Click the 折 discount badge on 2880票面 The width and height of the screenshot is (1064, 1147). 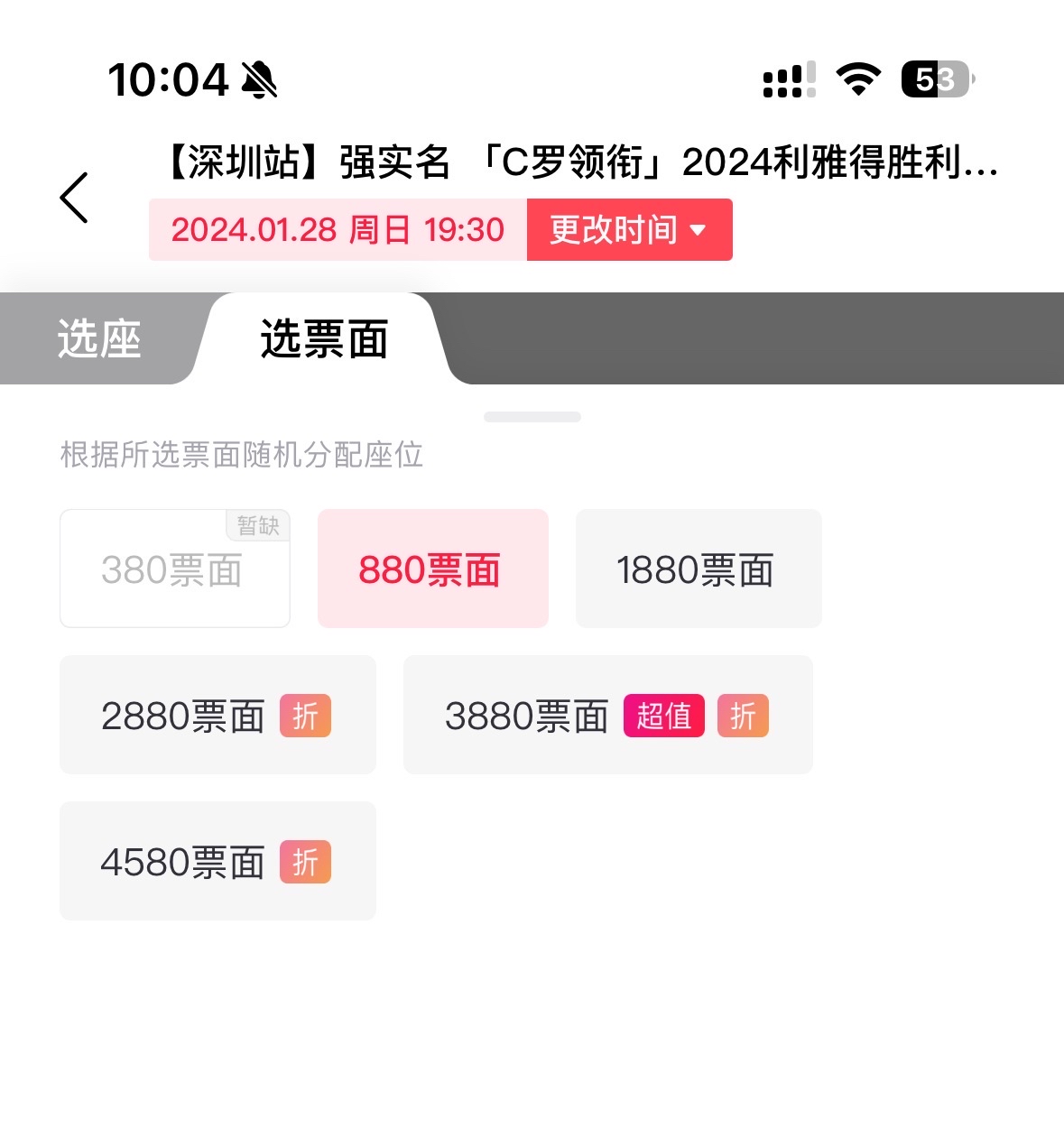tap(307, 716)
